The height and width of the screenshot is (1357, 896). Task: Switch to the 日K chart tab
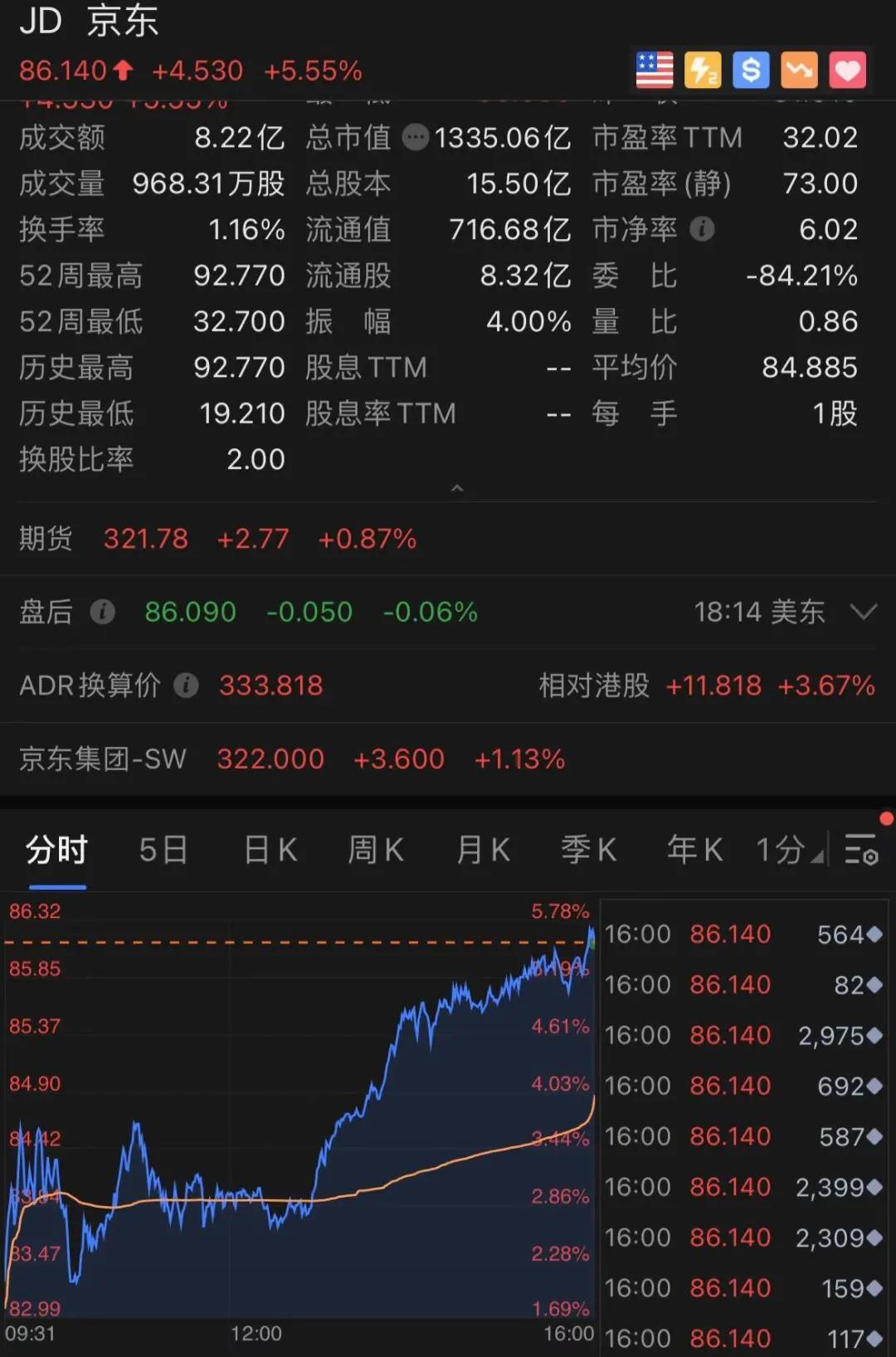click(x=270, y=850)
